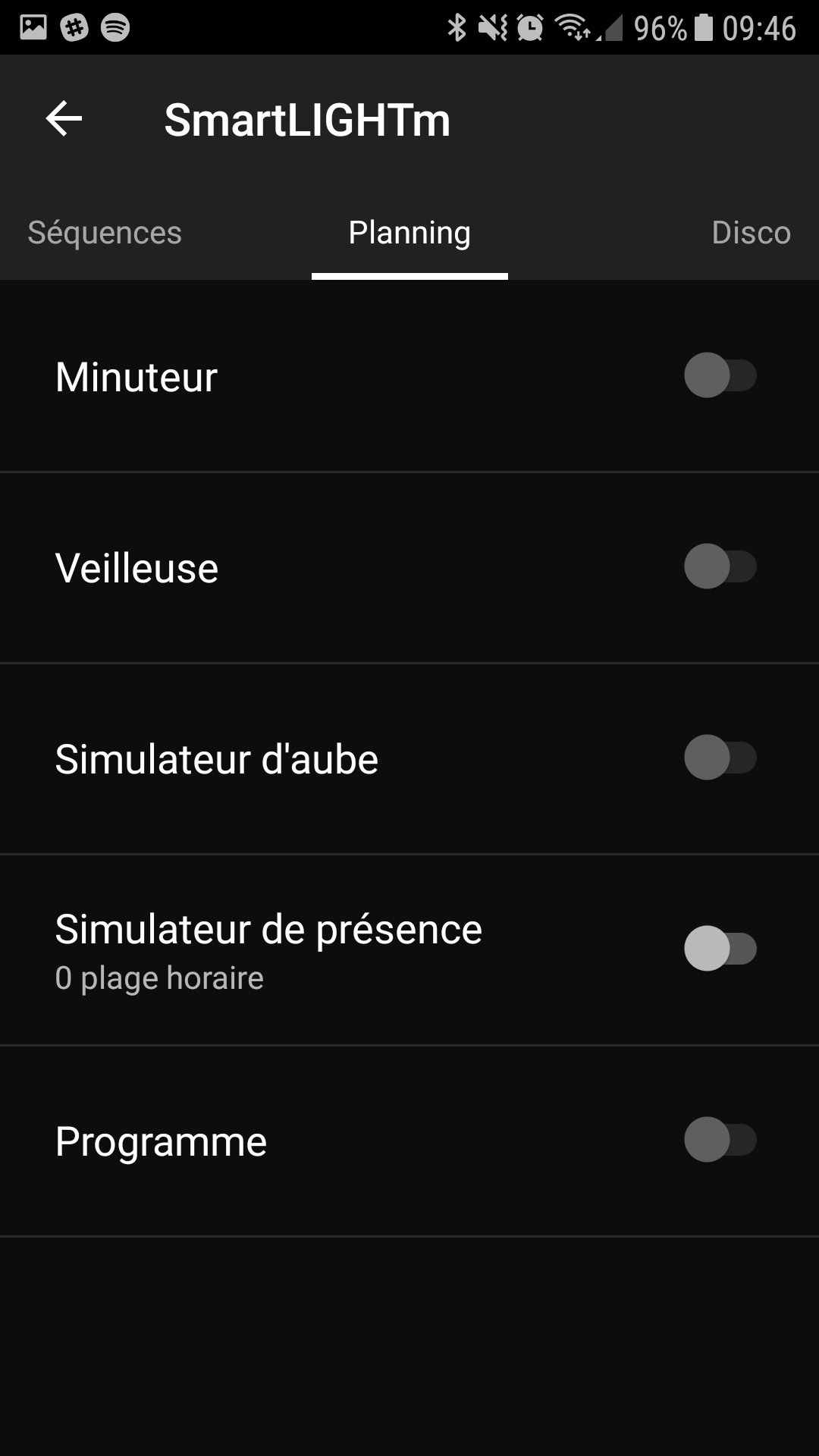This screenshot has height=1456, width=819.
Task: Activate the Simulateur d'aube switch
Action: coord(720,758)
